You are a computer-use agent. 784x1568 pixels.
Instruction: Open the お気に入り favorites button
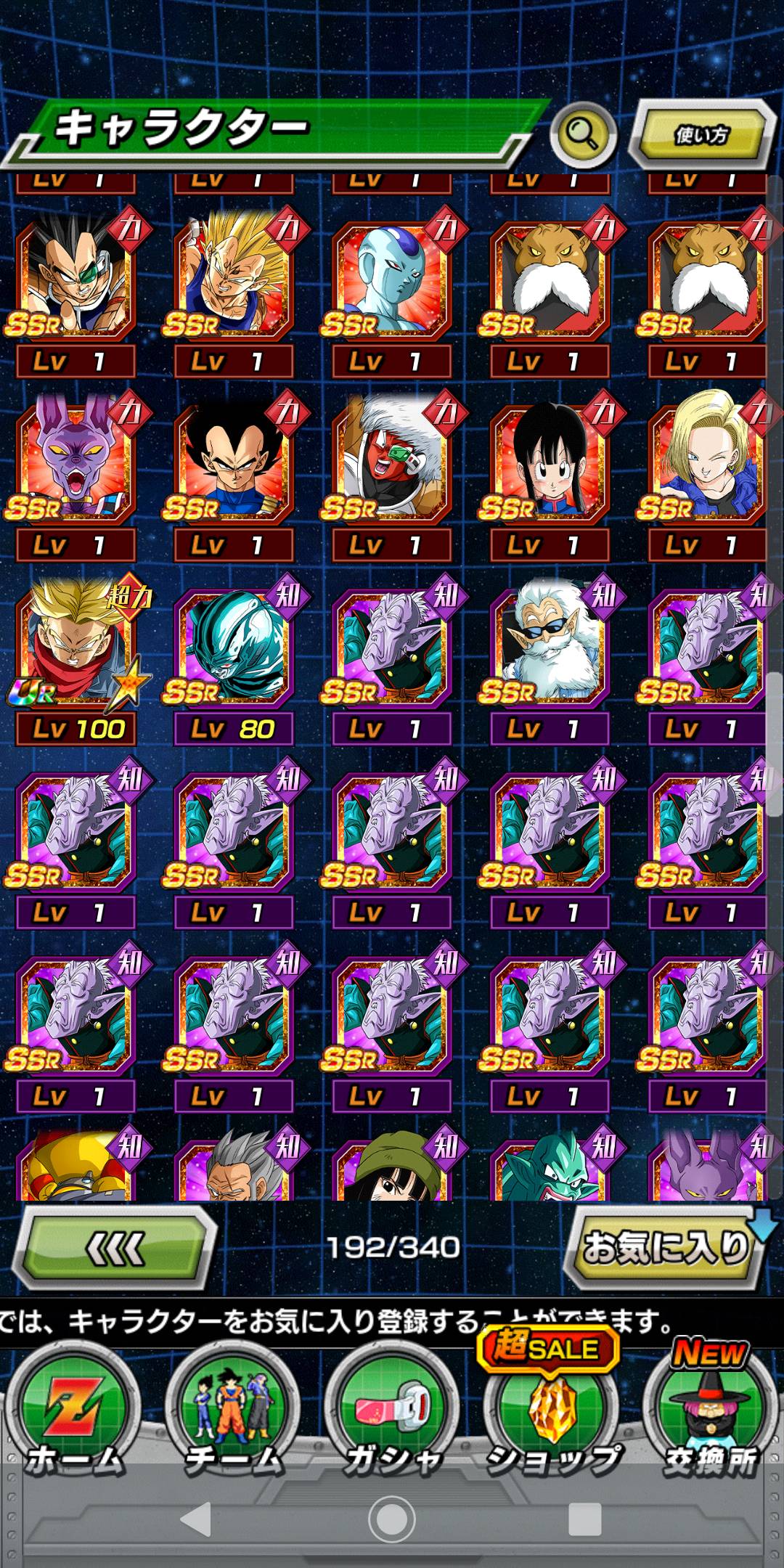666,1247
